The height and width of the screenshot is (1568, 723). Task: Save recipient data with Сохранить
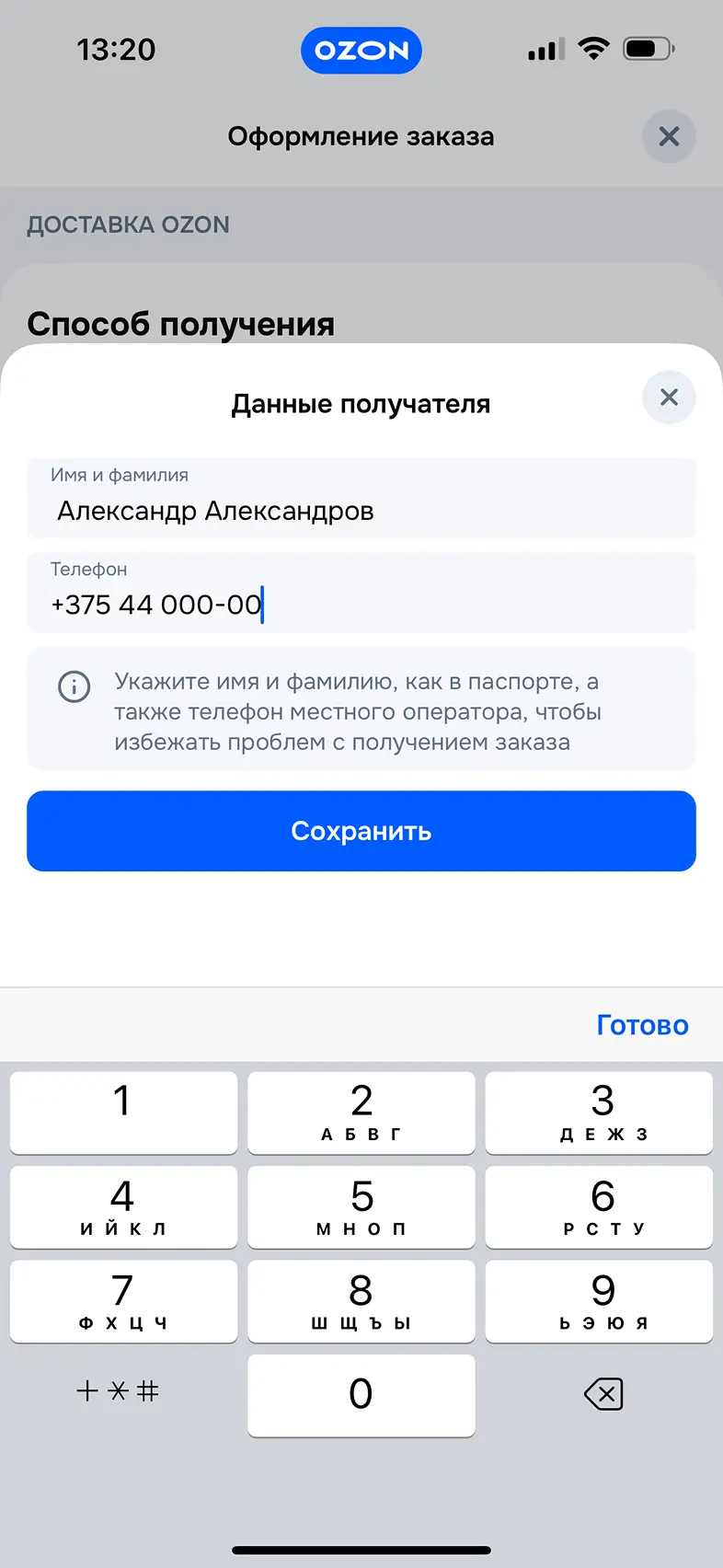[x=361, y=831]
